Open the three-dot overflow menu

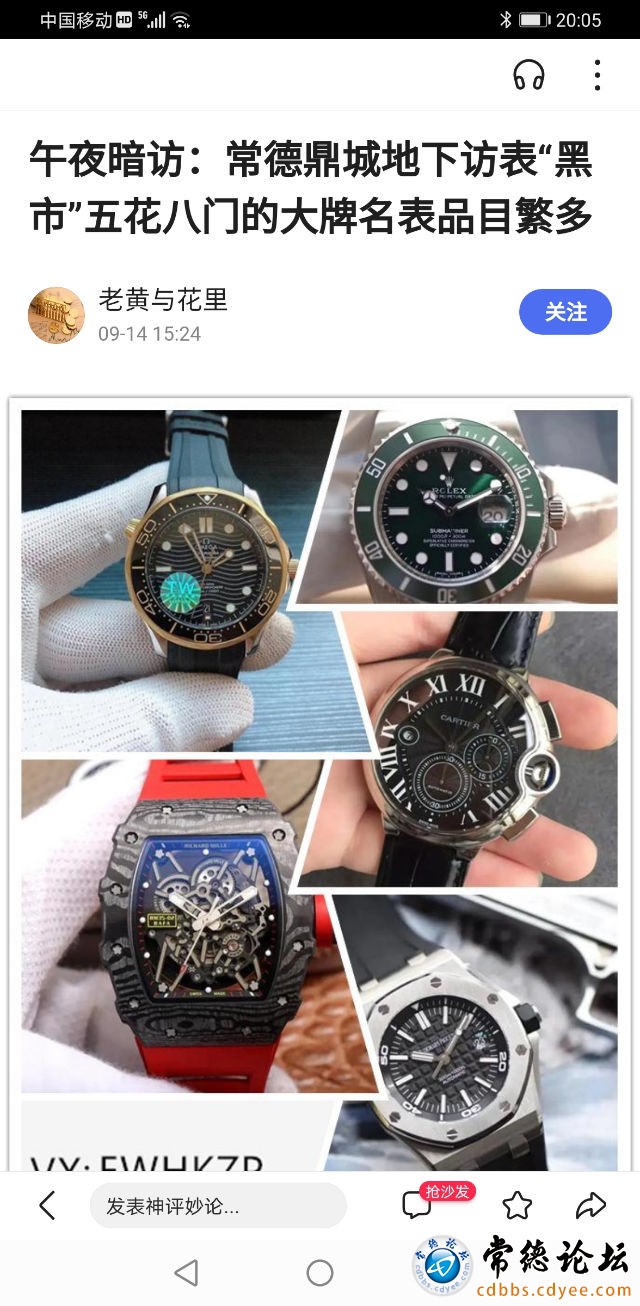coord(597,75)
